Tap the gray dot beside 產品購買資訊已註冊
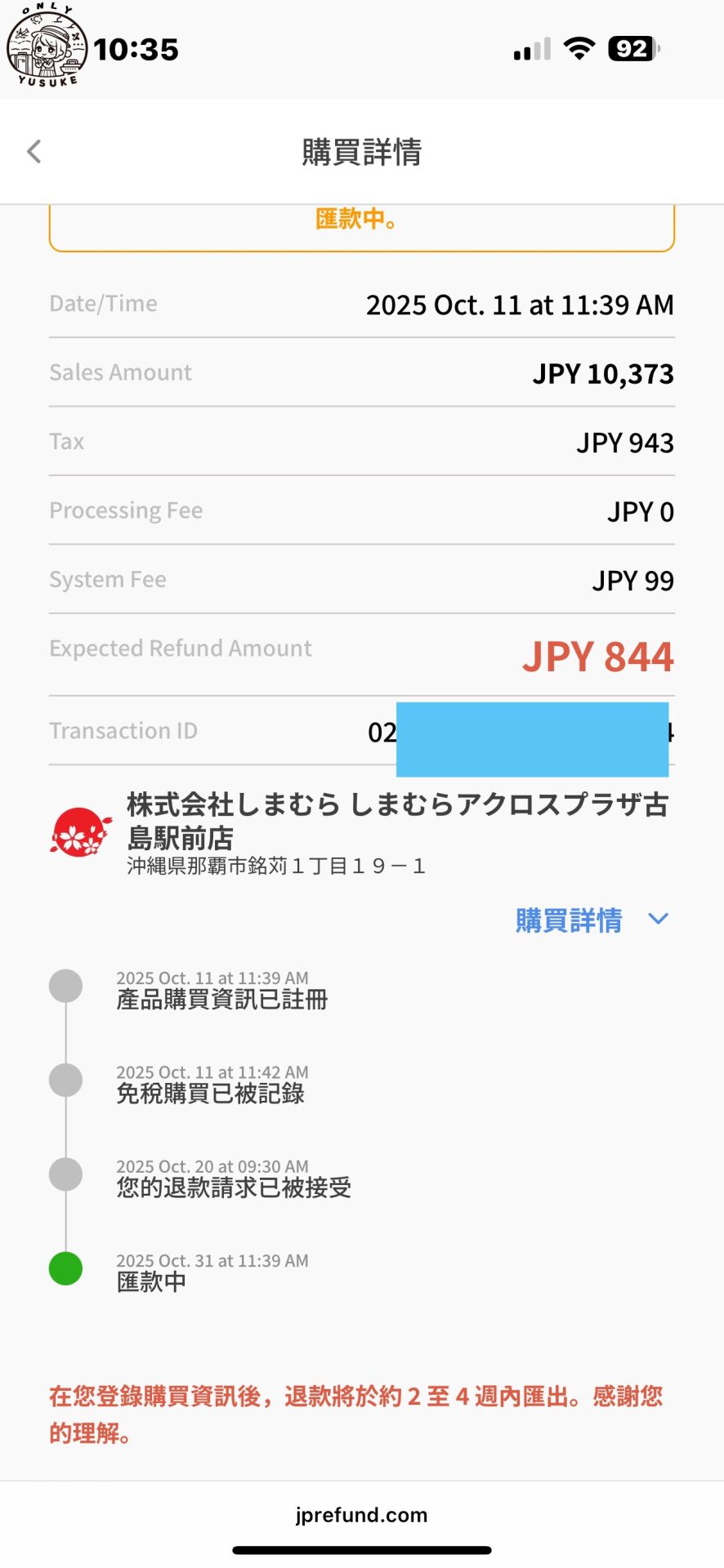This screenshot has width=724, height=1568. [65, 986]
